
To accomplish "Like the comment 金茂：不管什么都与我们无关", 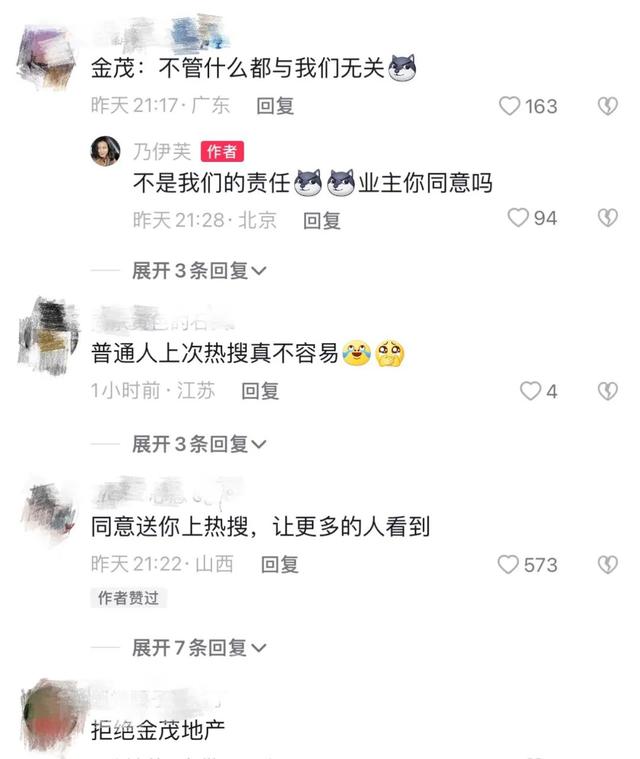I will click(x=511, y=106).
